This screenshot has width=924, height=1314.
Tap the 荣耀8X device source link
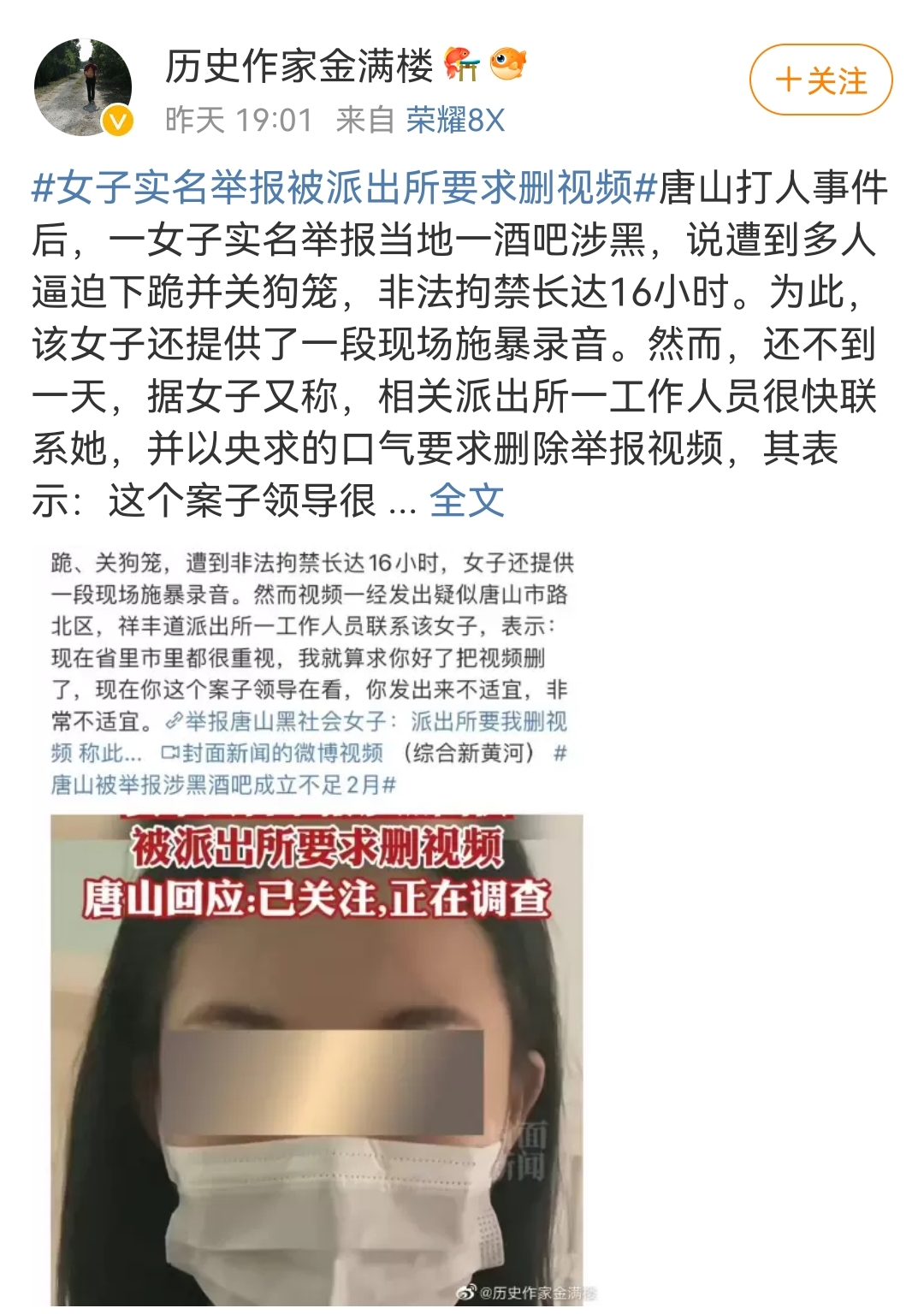455,120
